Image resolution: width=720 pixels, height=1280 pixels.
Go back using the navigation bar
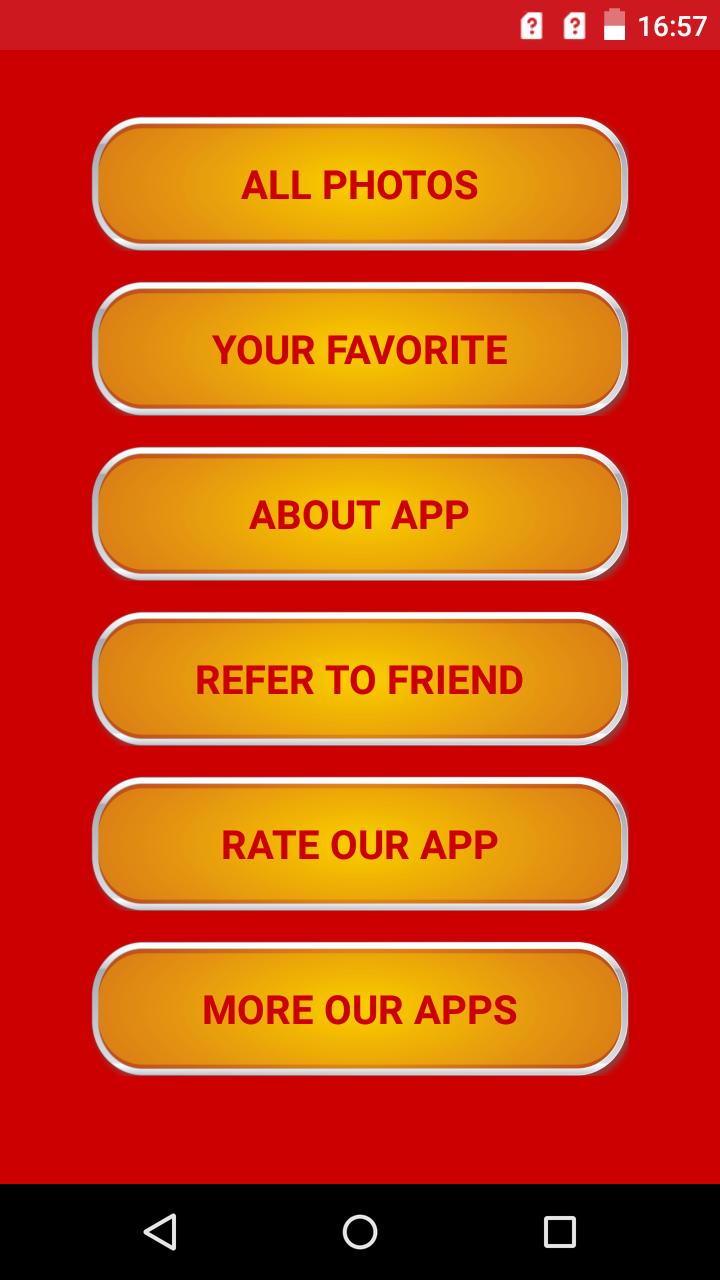tap(160, 1232)
